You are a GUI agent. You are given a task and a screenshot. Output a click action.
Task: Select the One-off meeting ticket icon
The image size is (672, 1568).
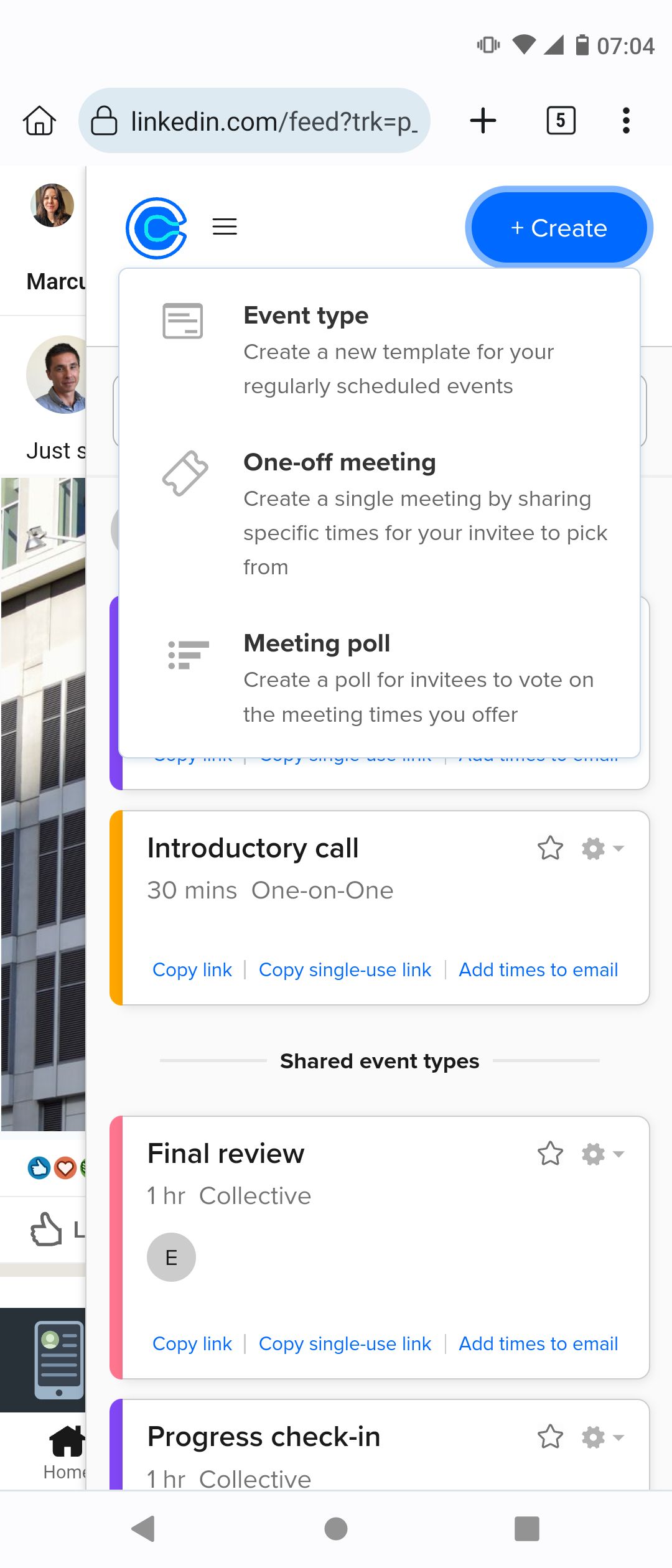(x=187, y=474)
